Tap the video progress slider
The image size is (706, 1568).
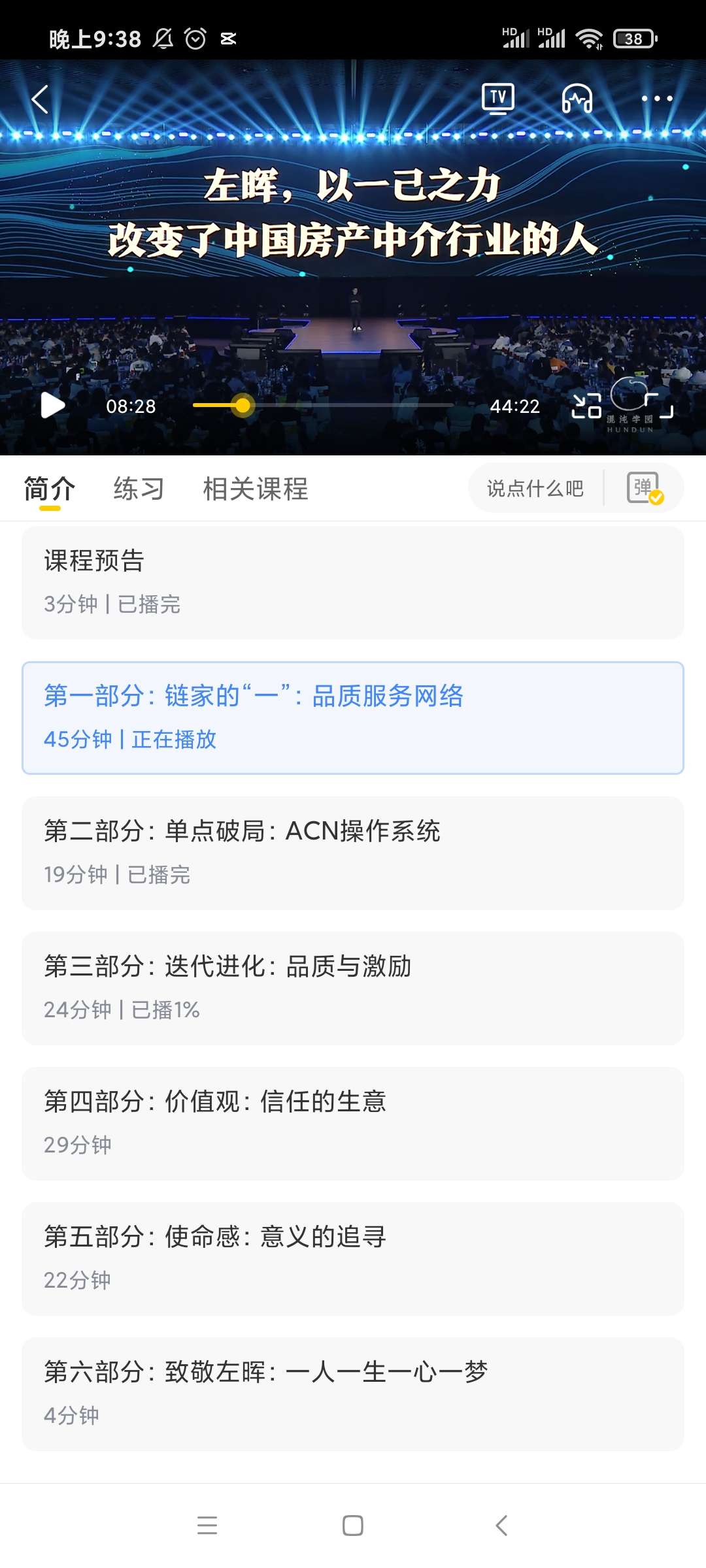[x=323, y=406]
